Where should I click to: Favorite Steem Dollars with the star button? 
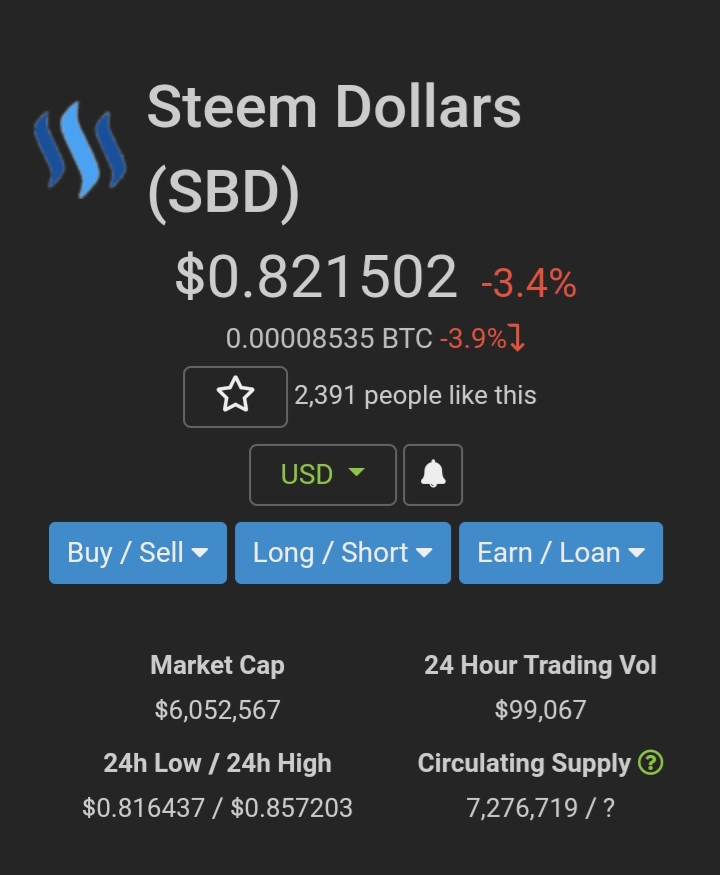pyautogui.click(x=235, y=397)
